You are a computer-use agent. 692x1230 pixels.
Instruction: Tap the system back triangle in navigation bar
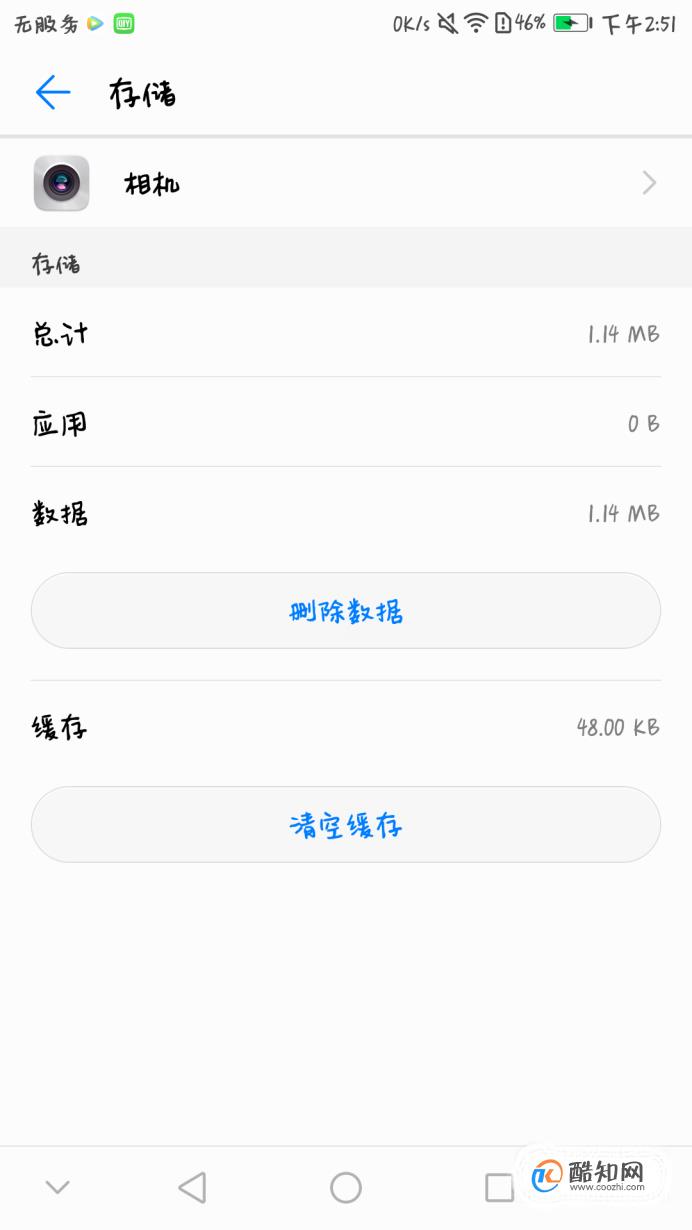tap(192, 1187)
